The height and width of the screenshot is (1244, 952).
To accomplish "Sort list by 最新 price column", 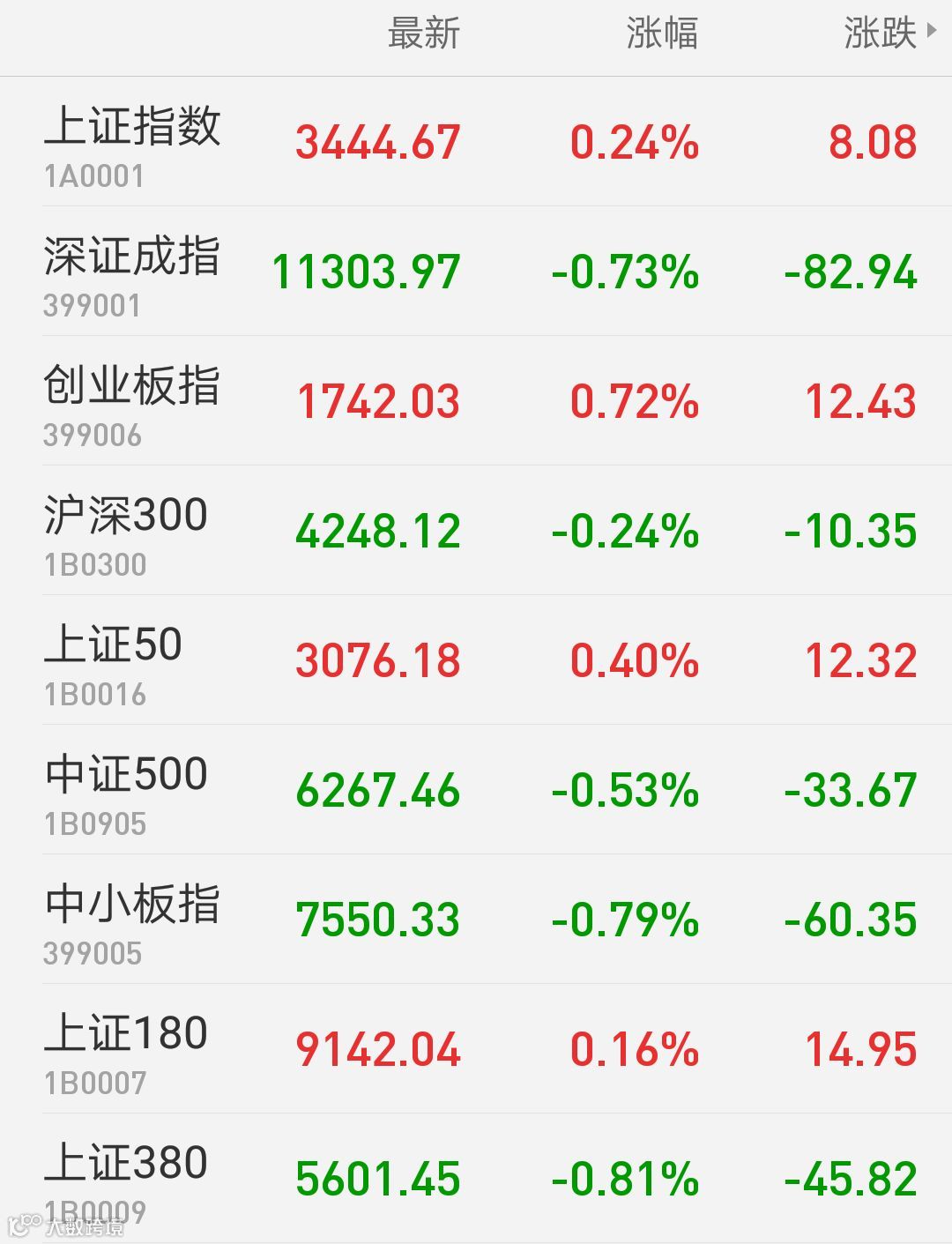I will click(x=424, y=34).
